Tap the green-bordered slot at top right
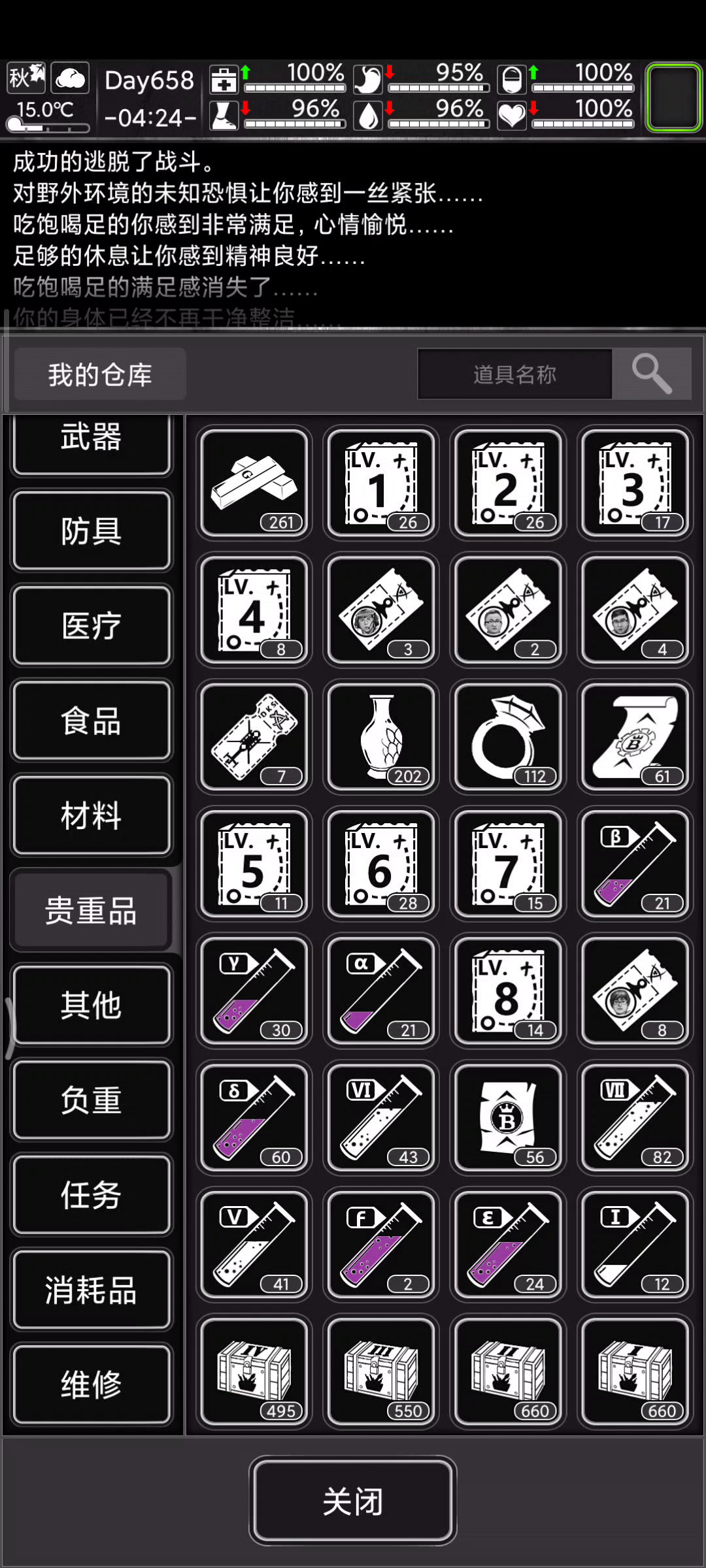 (673, 97)
